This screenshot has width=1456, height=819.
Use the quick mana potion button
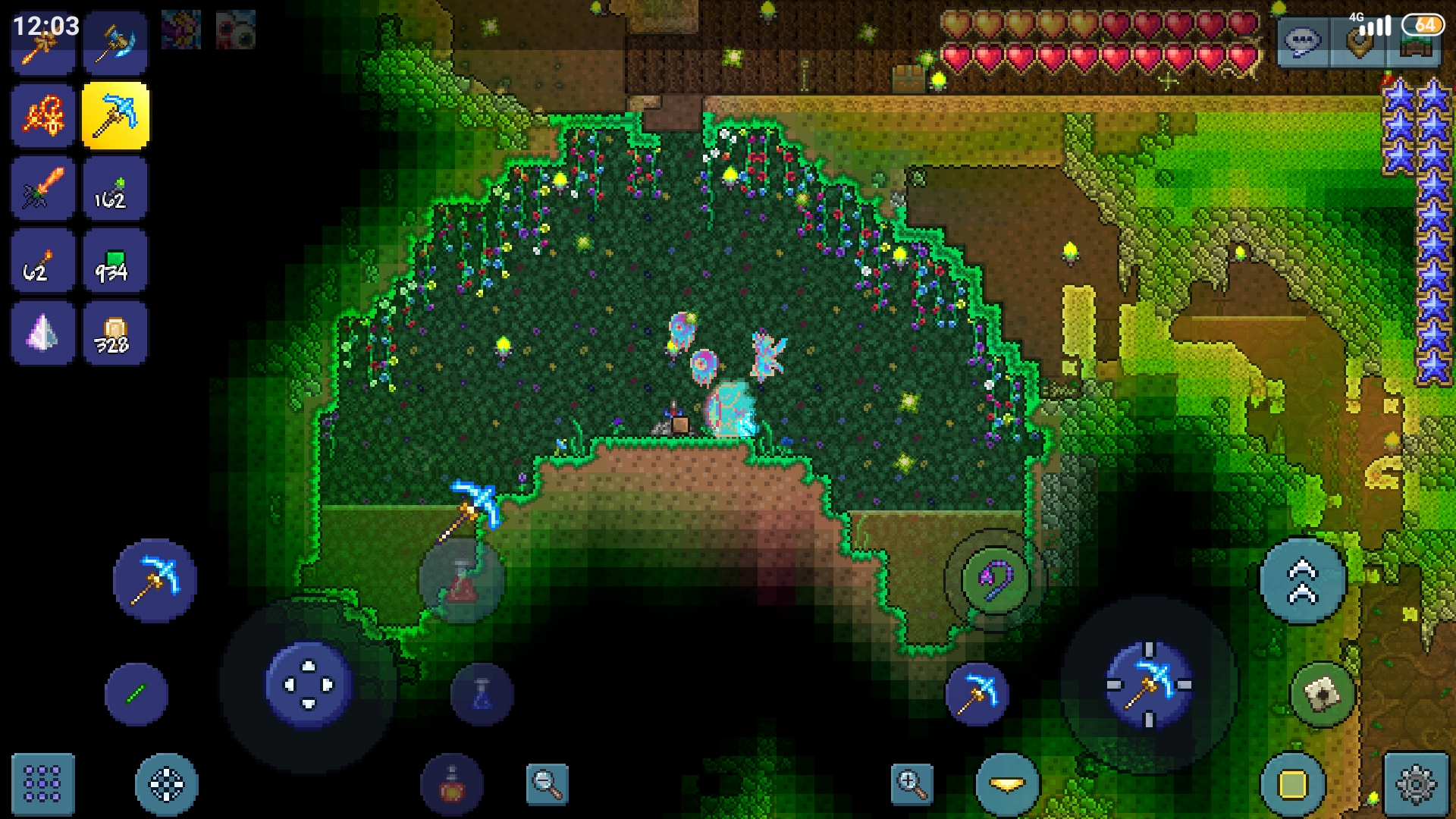click(482, 694)
